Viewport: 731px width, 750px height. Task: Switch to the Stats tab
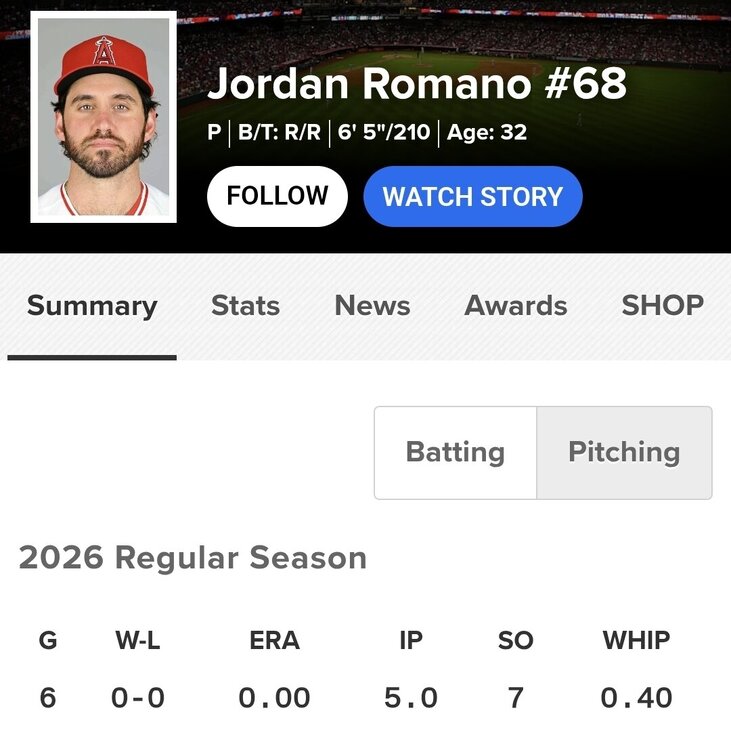245,306
